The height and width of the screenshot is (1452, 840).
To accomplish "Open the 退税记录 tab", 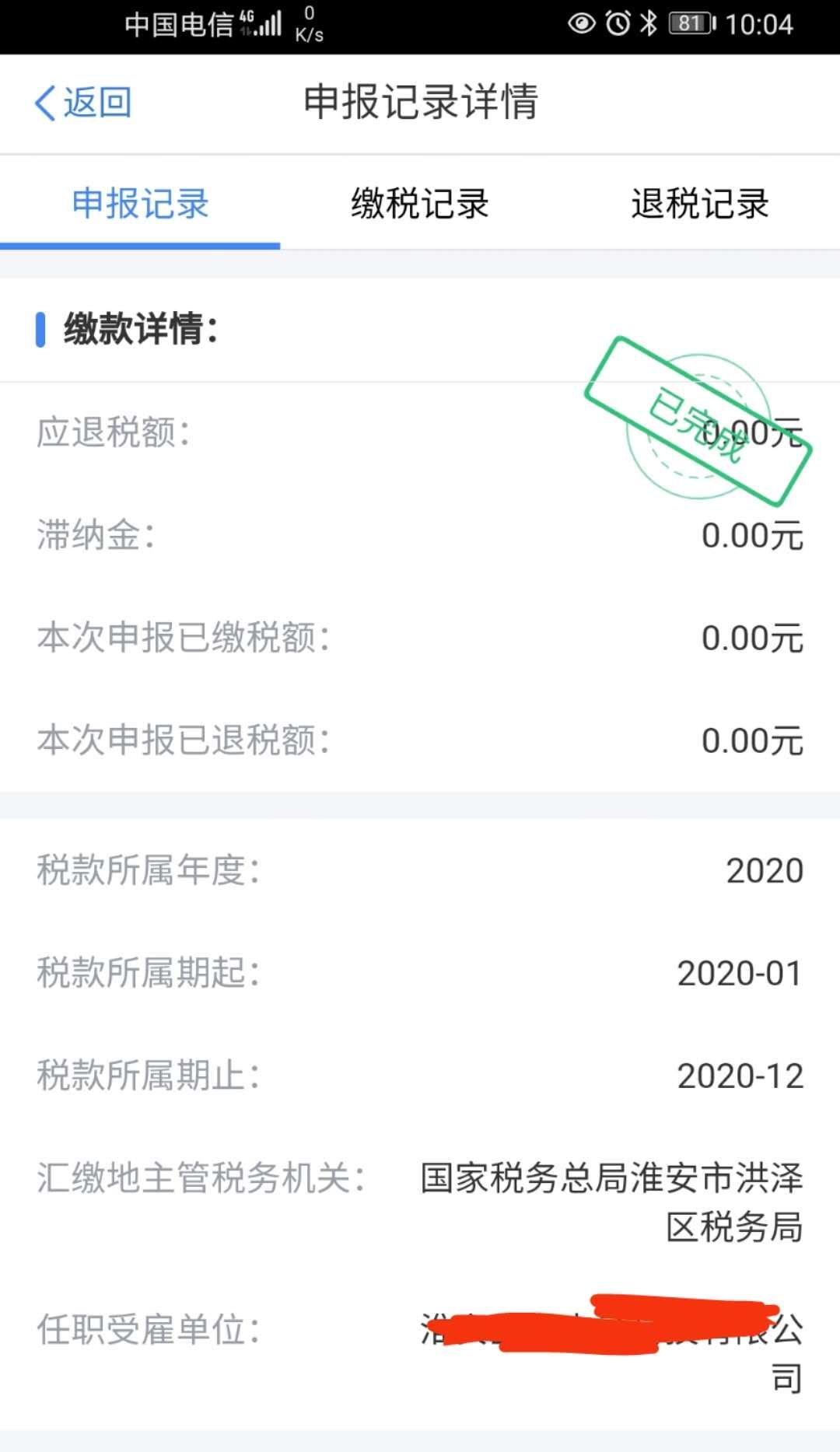I will coord(700,204).
